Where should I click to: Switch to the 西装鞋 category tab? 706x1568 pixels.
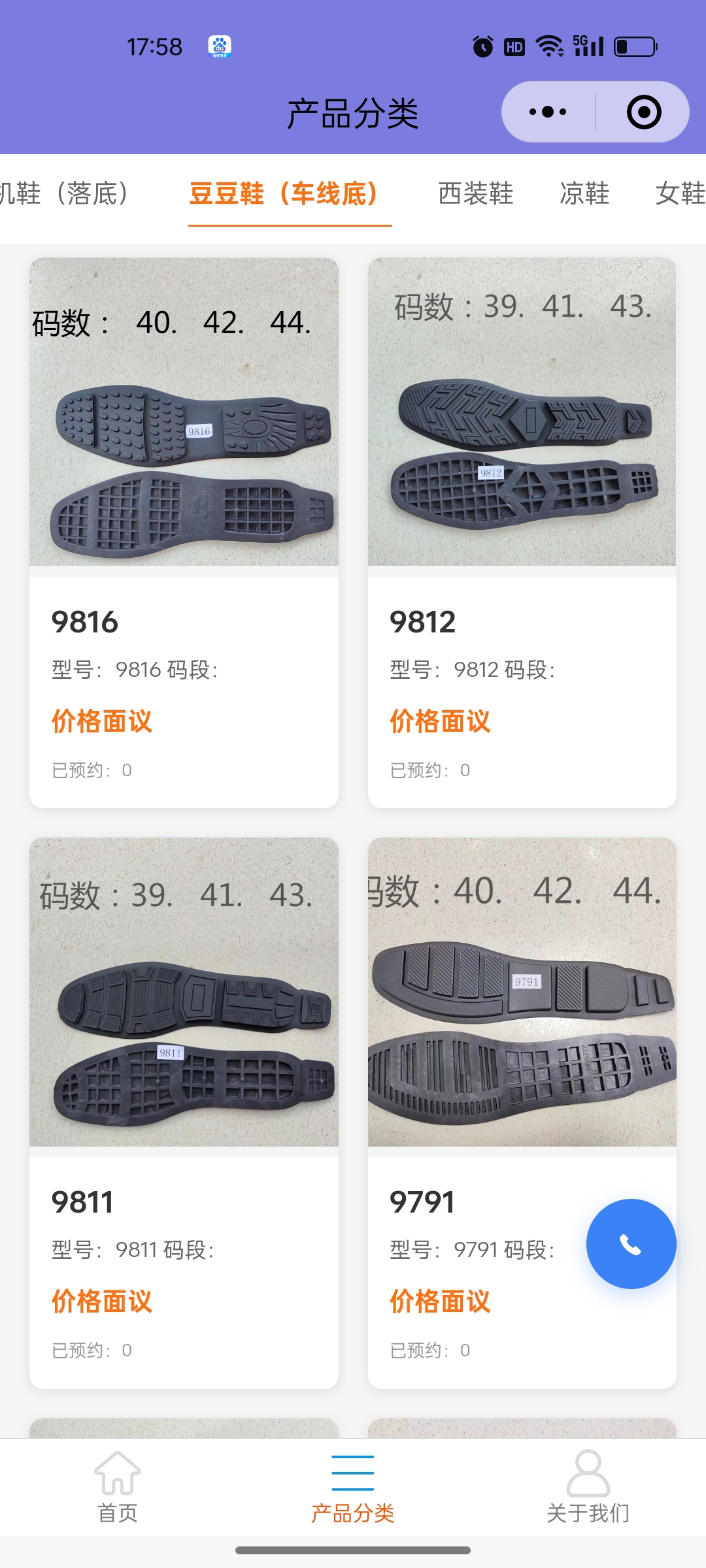475,193
